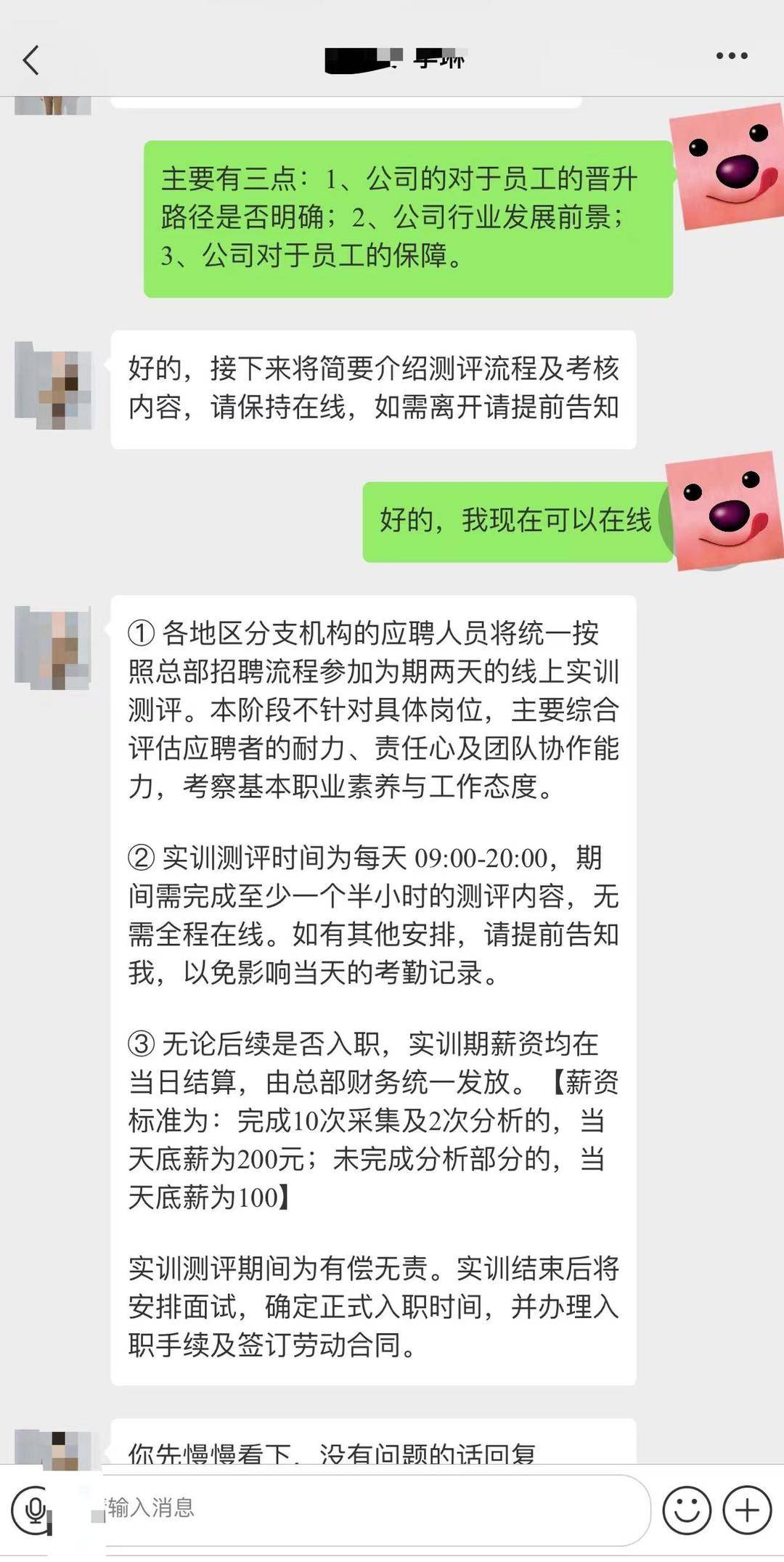Viewport: 784px width, 1562px height.
Task: Open the plus attachment menu
Action: click(x=747, y=1510)
